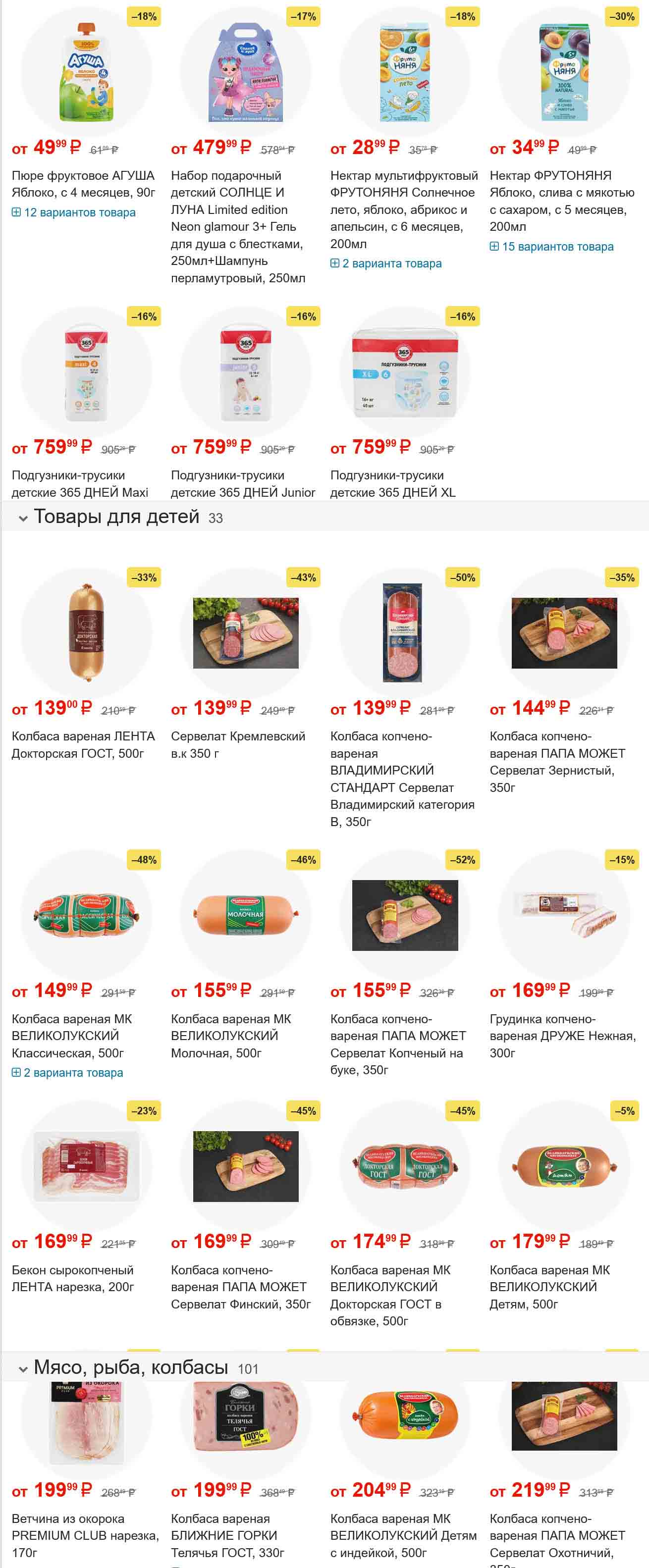Show 12 вариантов товара for АГУША
Image resolution: width=649 pixels, height=1568 pixels.
[74, 212]
